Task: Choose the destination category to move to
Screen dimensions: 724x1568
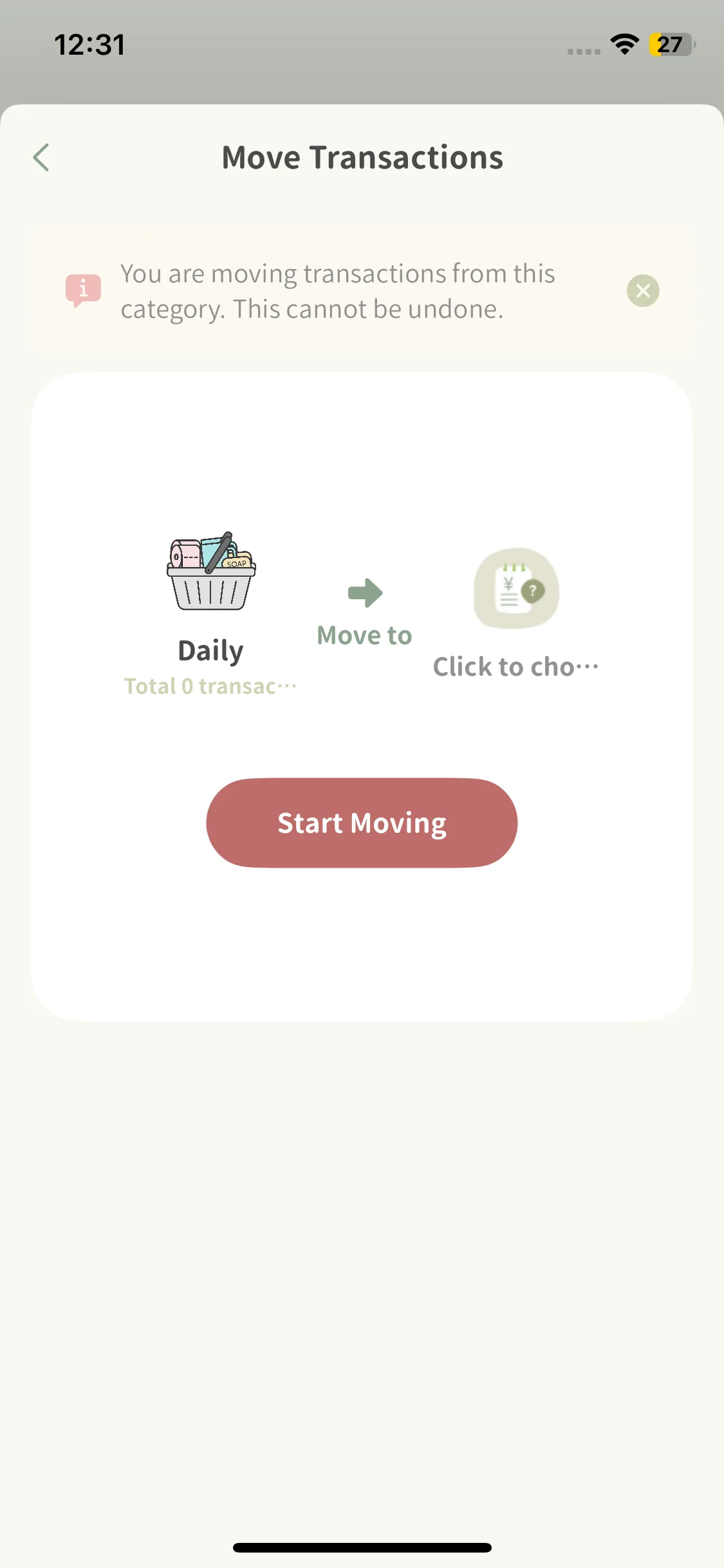Action: click(x=516, y=589)
